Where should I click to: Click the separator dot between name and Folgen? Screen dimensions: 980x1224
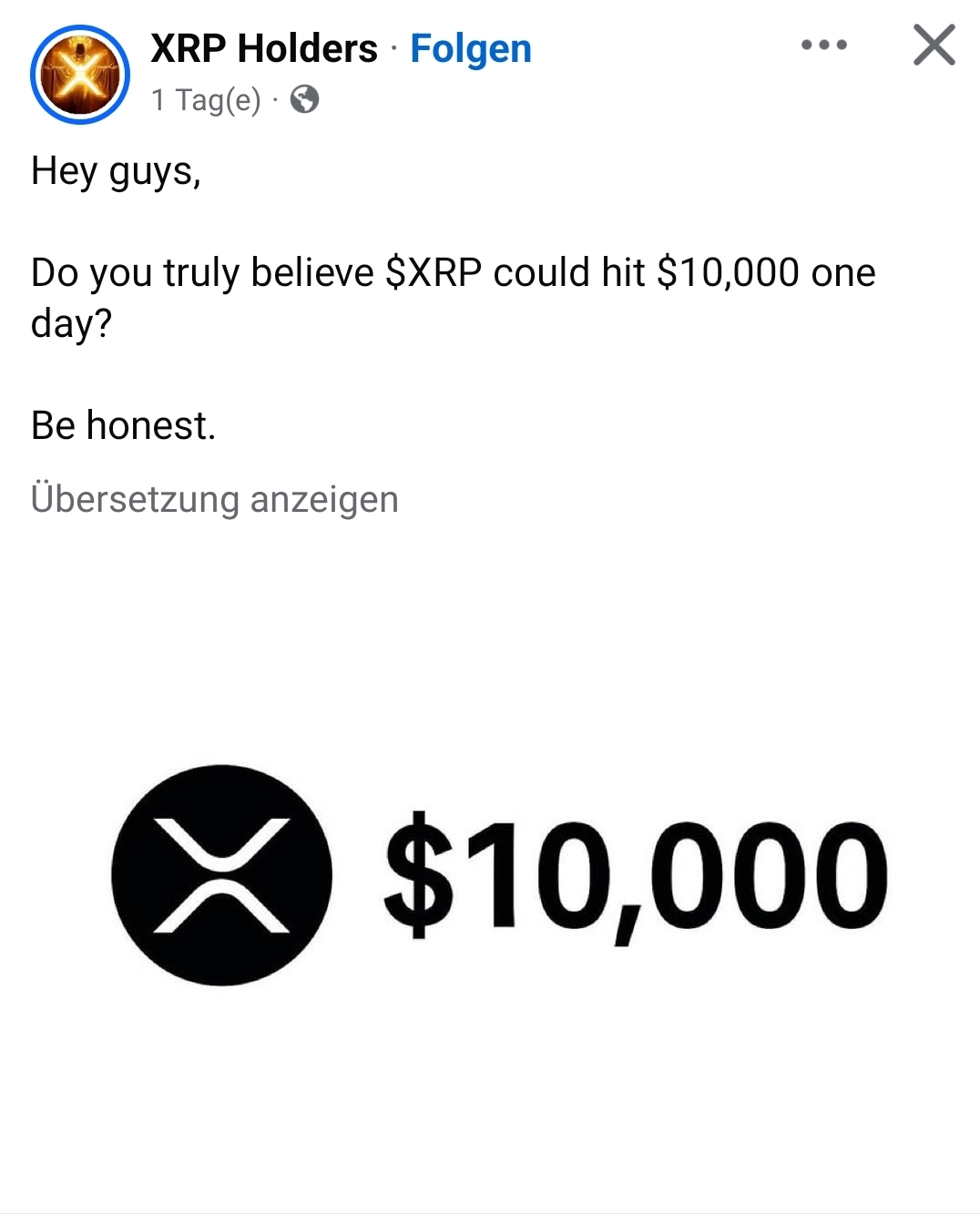coord(393,48)
